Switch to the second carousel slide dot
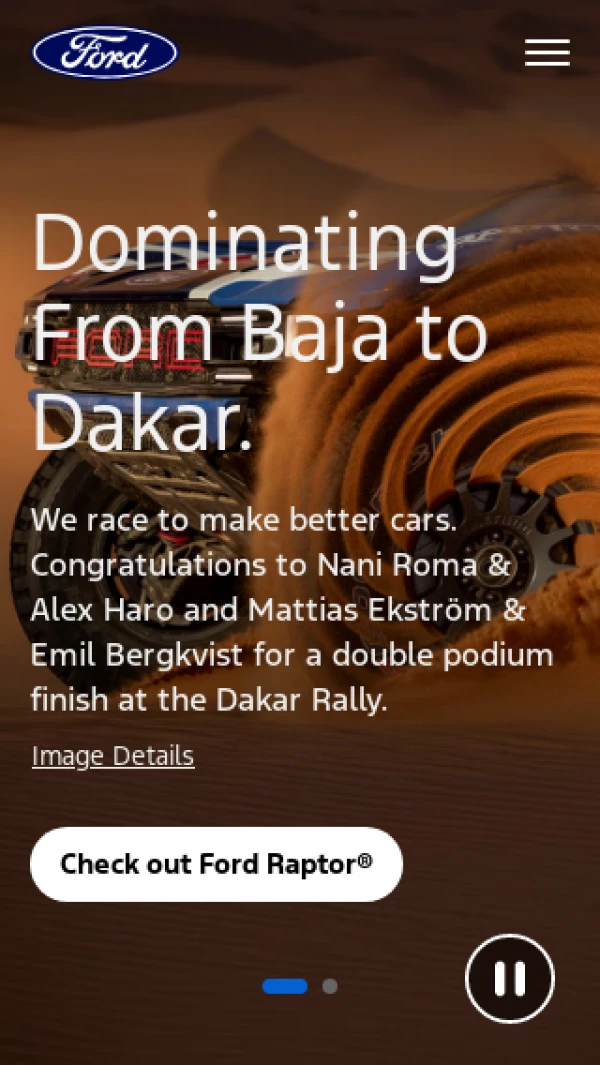The image size is (600, 1065). tap(330, 986)
